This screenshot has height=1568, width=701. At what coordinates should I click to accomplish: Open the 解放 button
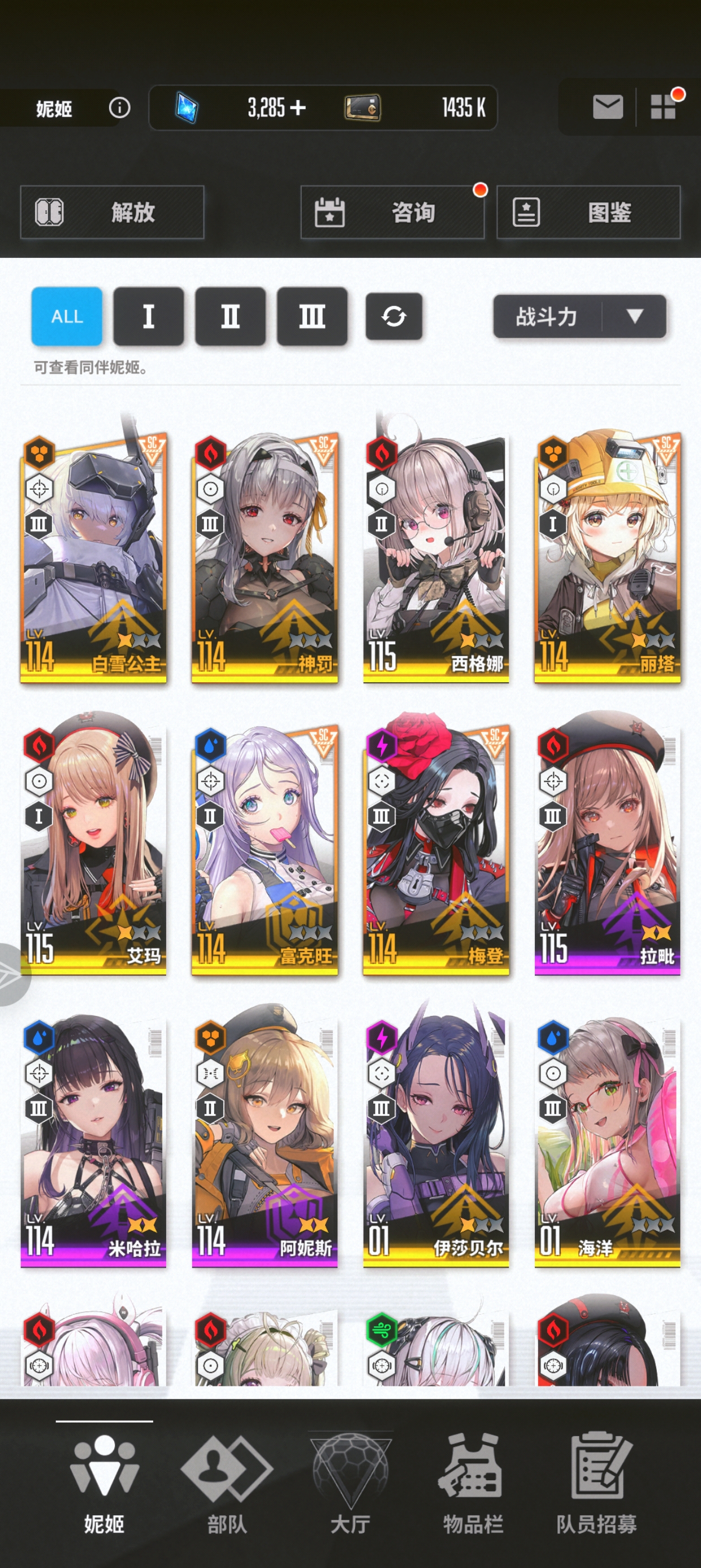click(x=112, y=212)
